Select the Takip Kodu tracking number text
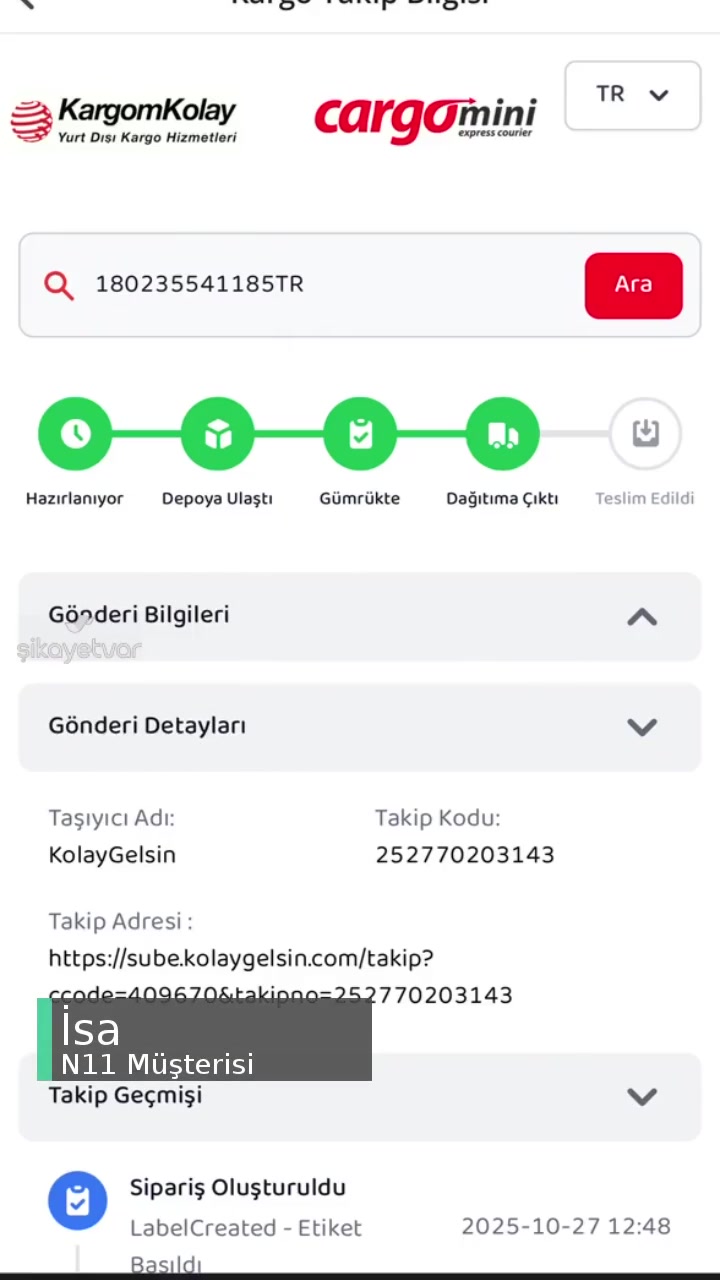This screenshot has width=720, height=1280. [x=464, y=855]
